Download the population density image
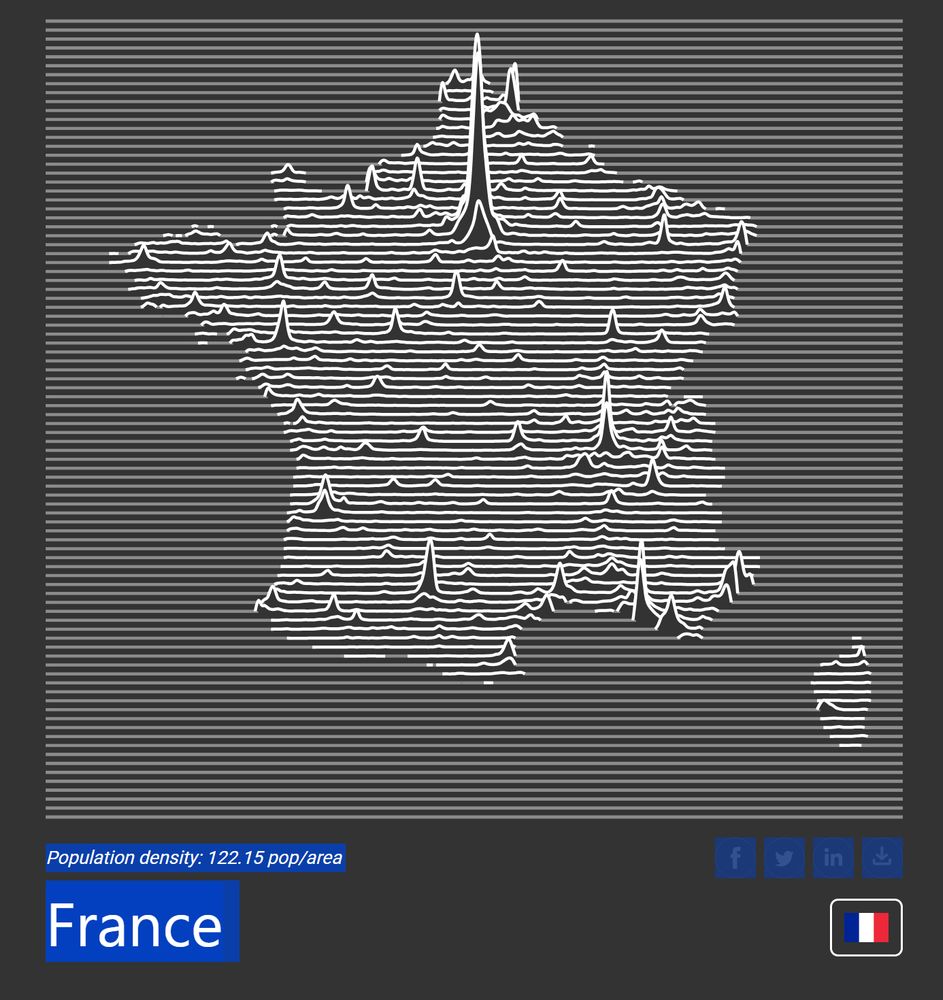 pos(882,858)
